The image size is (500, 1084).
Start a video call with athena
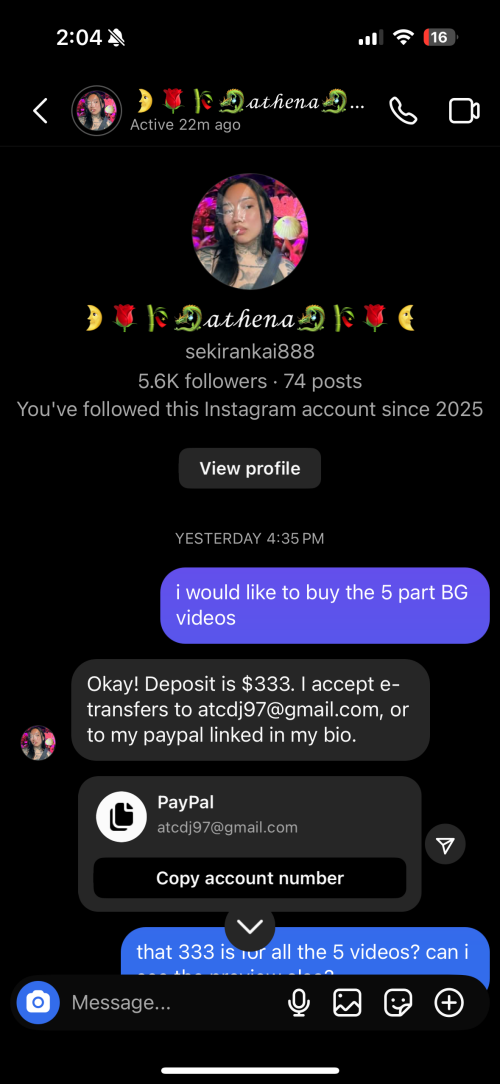coord(464,111)
